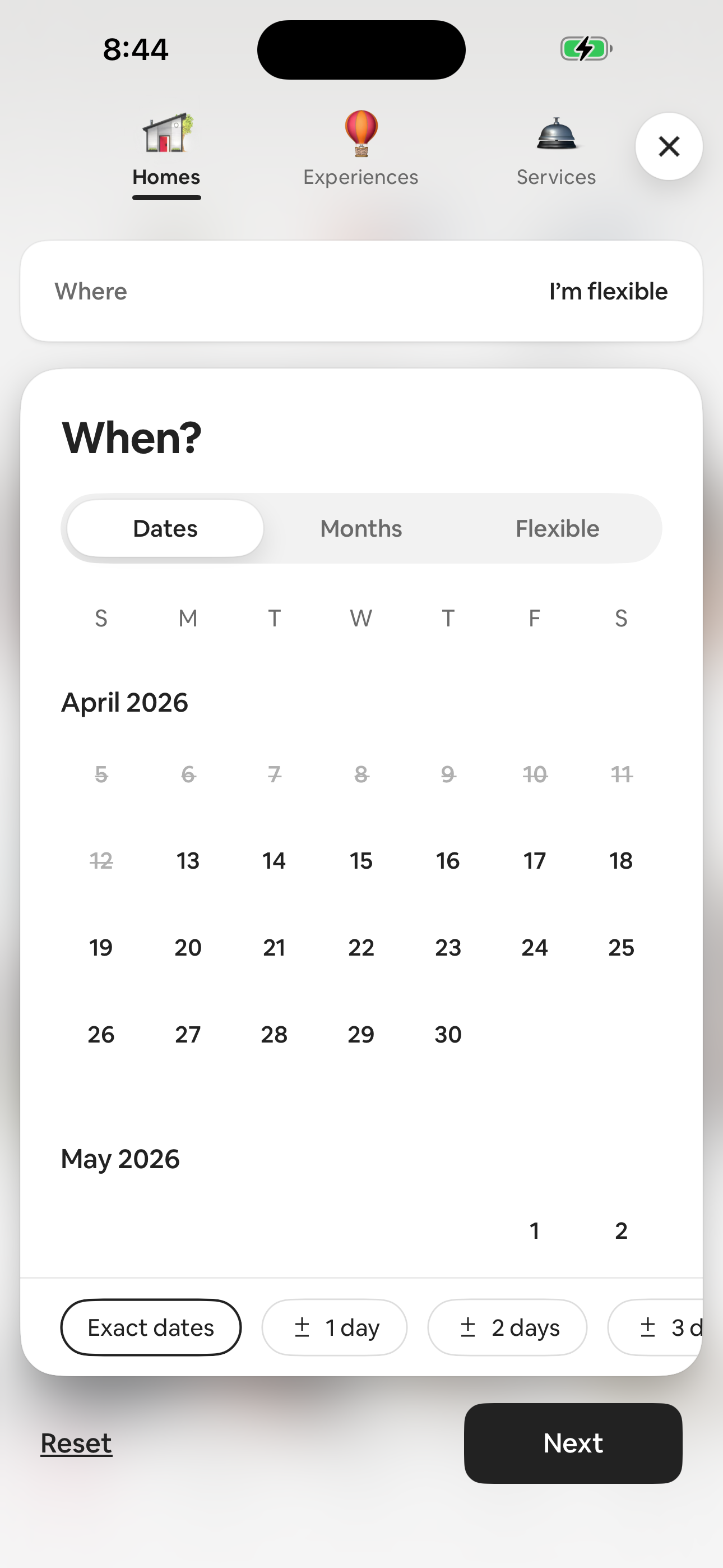Open Experiences via the hot air balloon icon
The width and height of the screenshot is (723, 1568).
(x=360, y=133)
